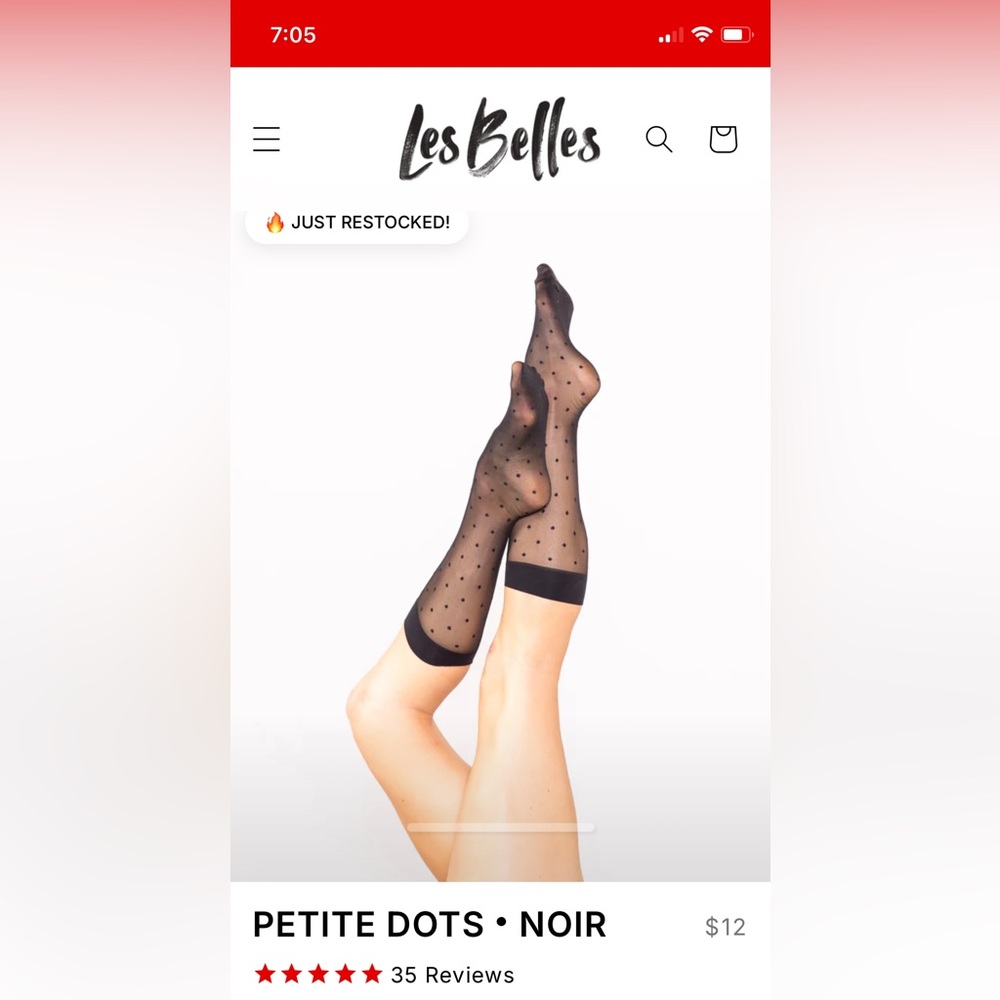The image size is (1000, 1000).
Task: Open the search icon
Action: pyautogui.click(x=658, y=139)
